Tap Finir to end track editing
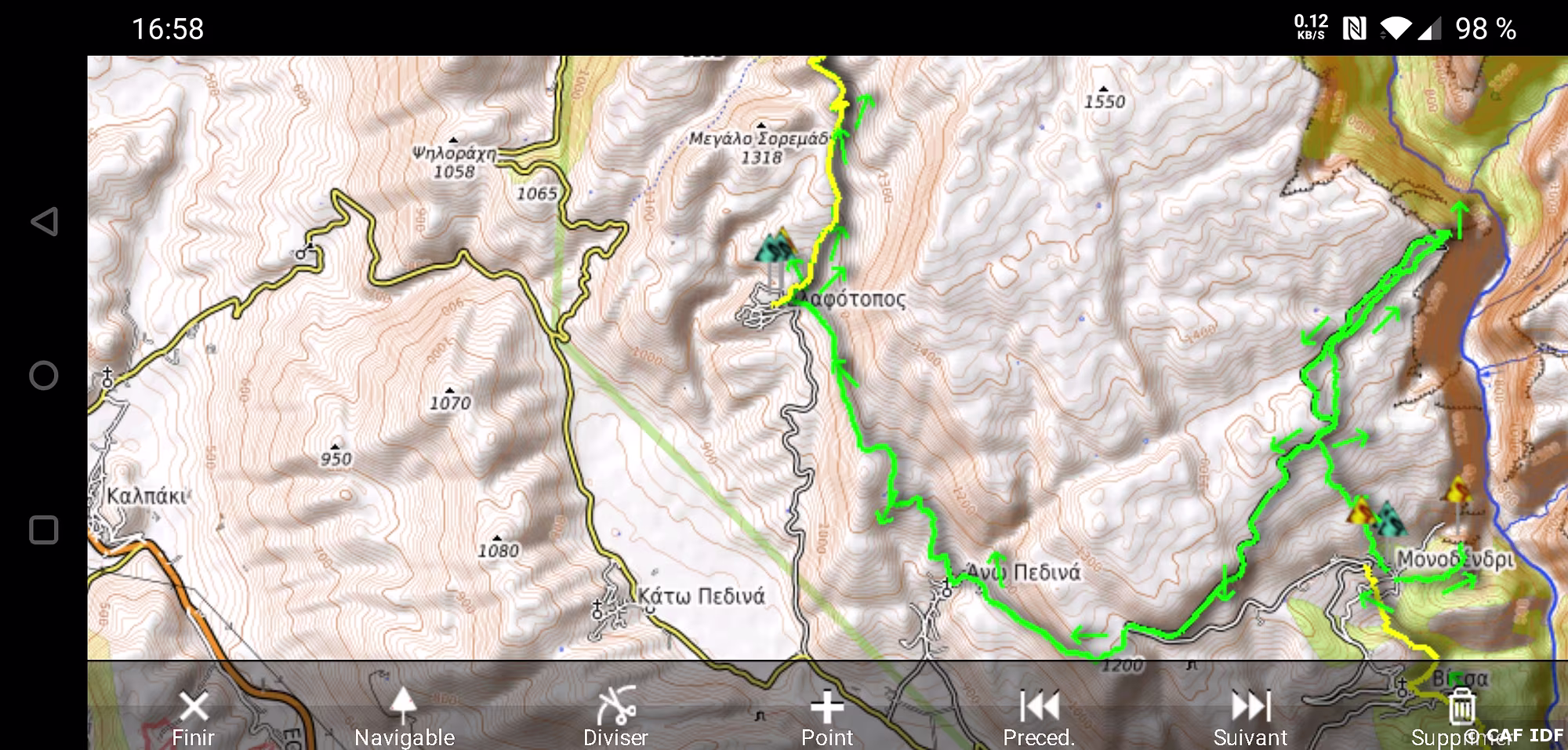1568x750 pixels. (193, 716)
